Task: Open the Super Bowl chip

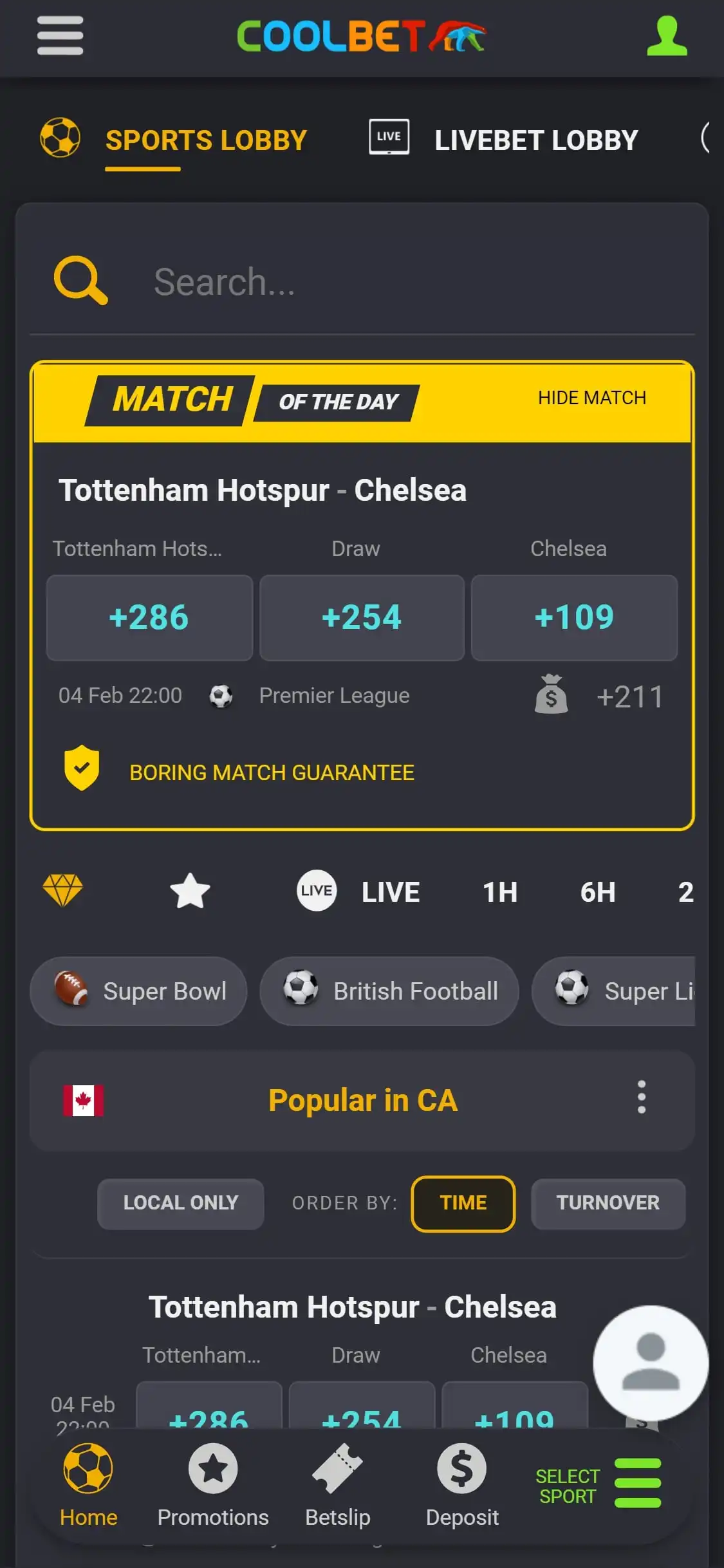Action: 139,991
